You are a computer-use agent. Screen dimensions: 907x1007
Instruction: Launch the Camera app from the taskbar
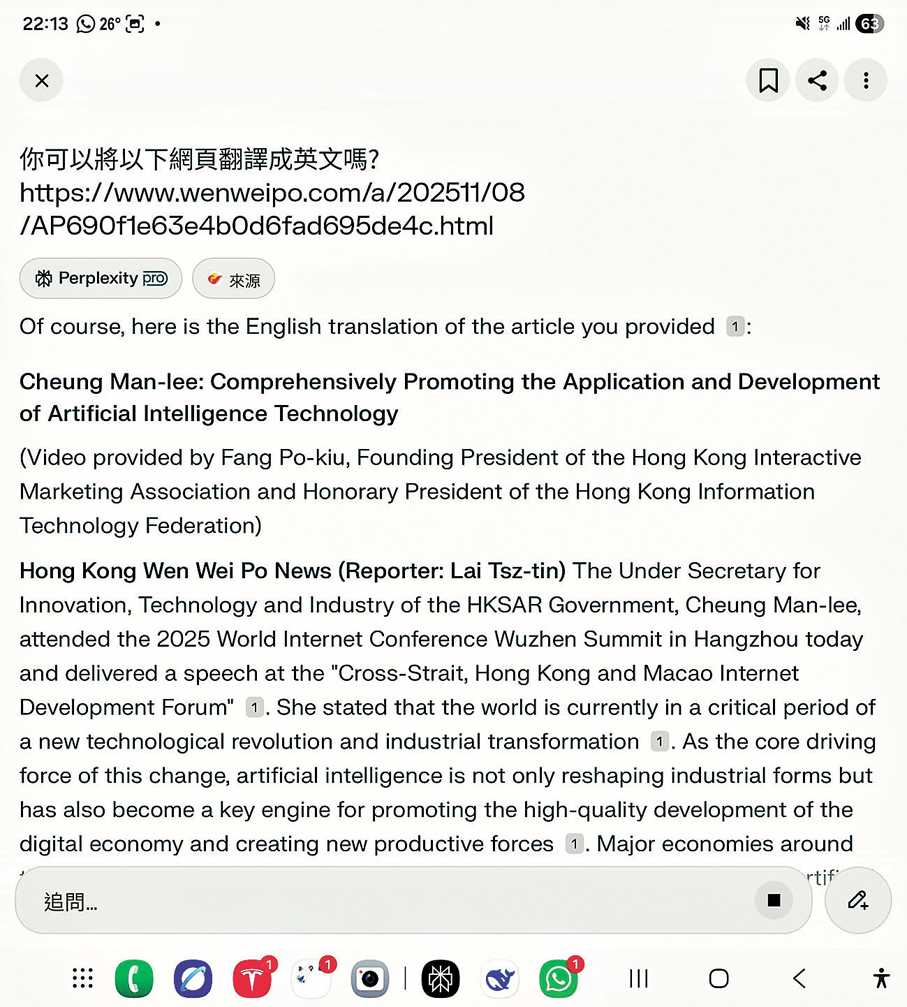pyautogui.click(x=369, y=979)
